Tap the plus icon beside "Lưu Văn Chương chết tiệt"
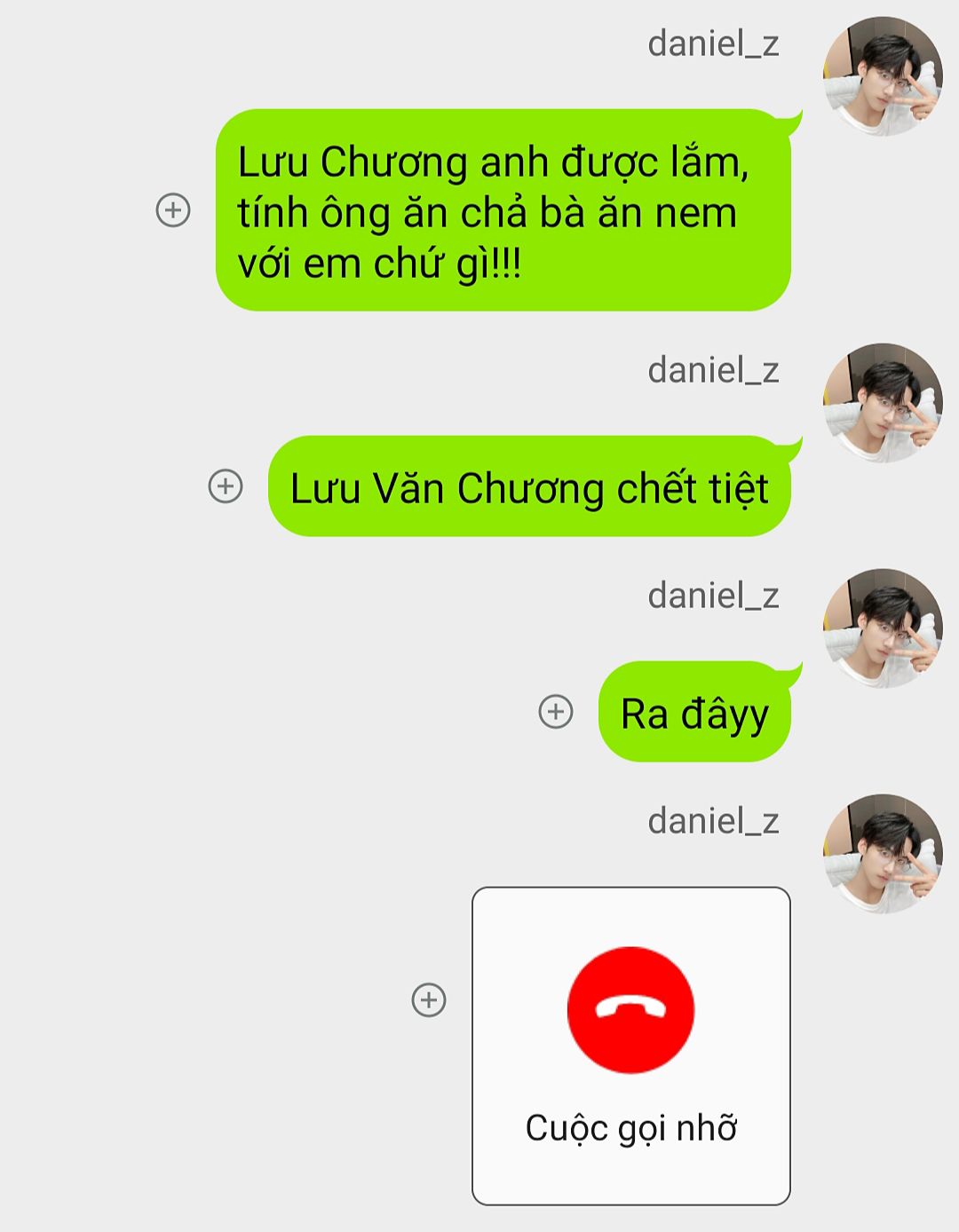Viewport: 959px width, 1232px height. pos(226,486)
